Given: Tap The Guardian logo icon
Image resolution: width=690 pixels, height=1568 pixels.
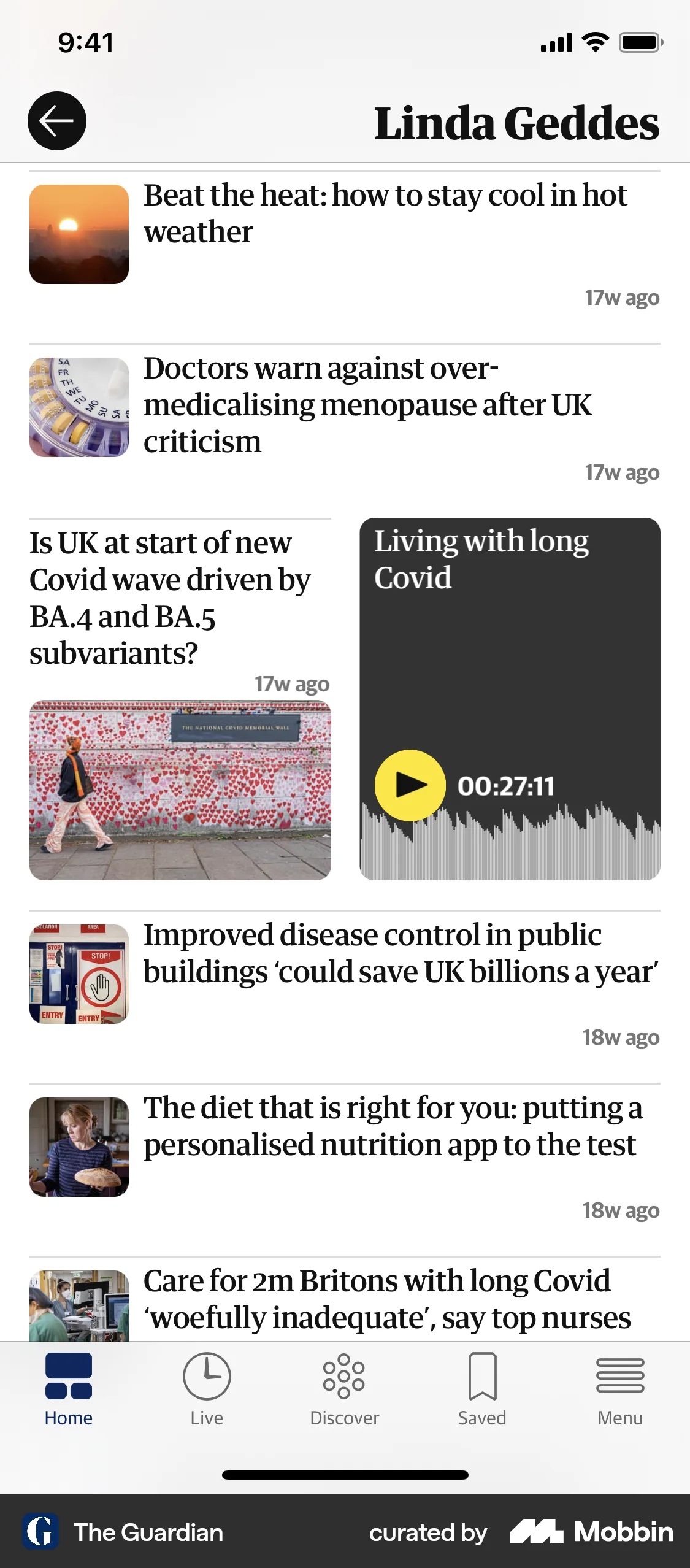Looking at the screenshot, I should (40, 1532).
